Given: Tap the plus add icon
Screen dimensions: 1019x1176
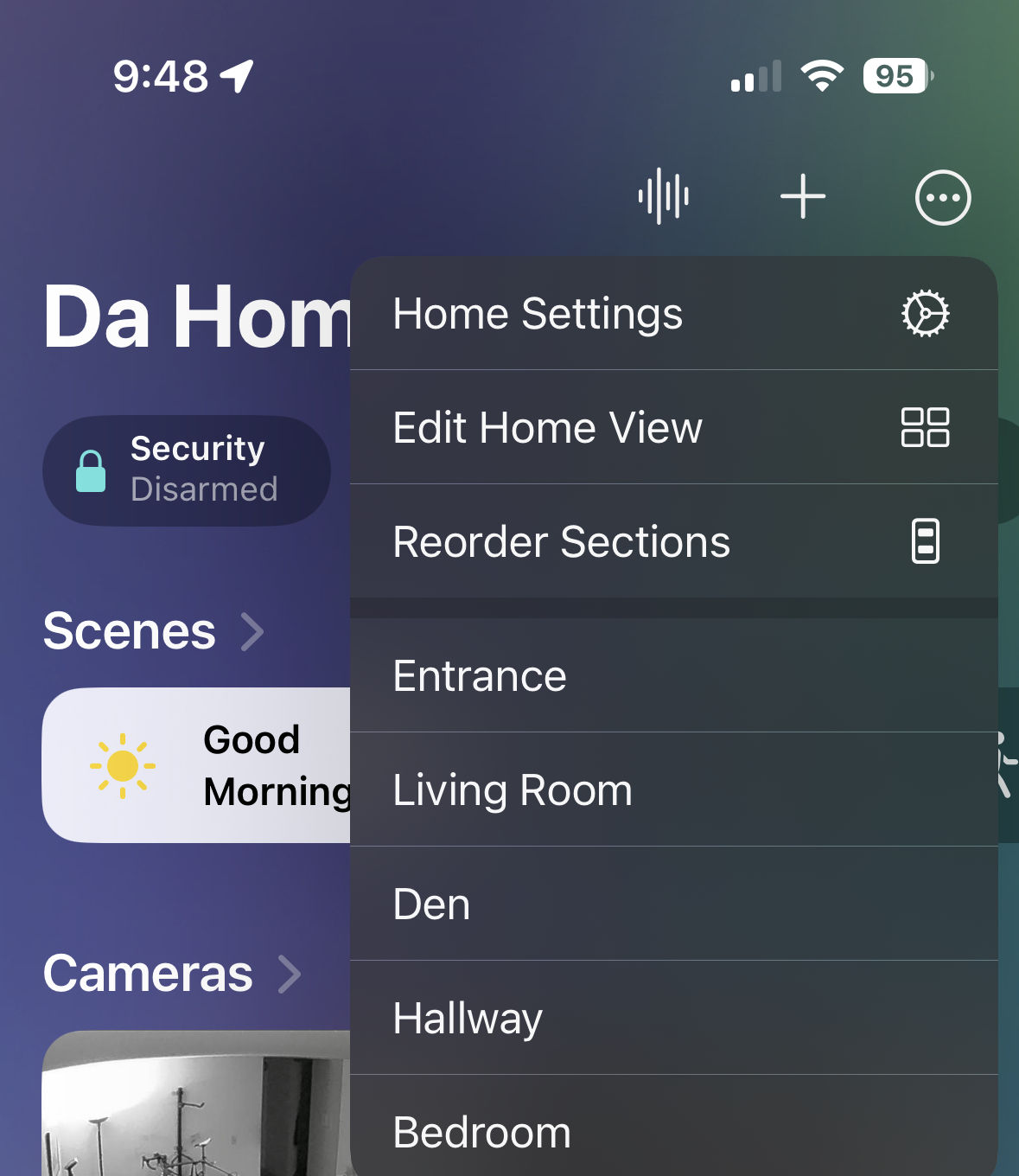Looking at the screenshot, I should (803, 197).
